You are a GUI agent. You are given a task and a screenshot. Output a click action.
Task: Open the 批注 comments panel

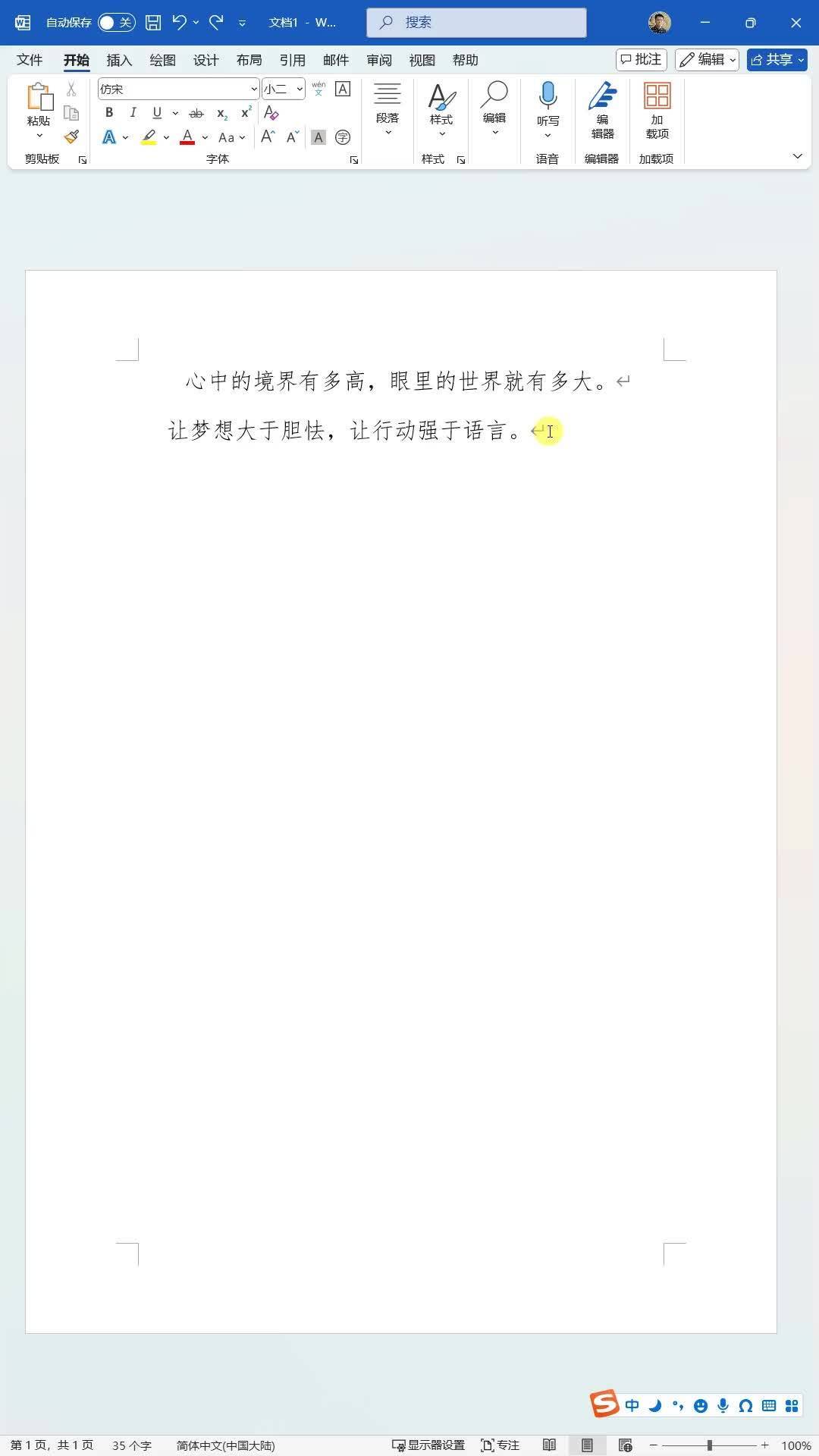642,60
